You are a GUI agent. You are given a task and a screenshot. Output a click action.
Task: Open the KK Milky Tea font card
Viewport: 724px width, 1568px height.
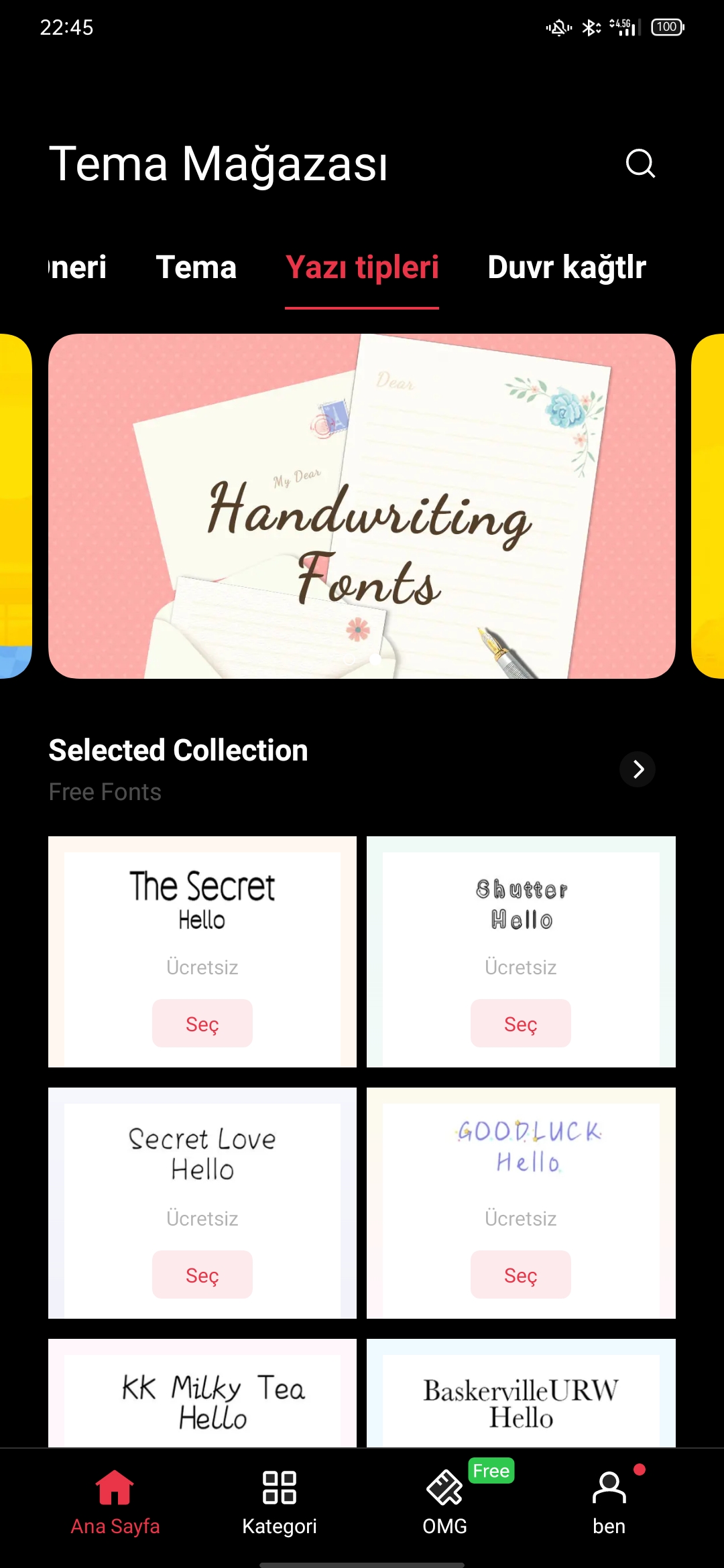pos(202,1392)
